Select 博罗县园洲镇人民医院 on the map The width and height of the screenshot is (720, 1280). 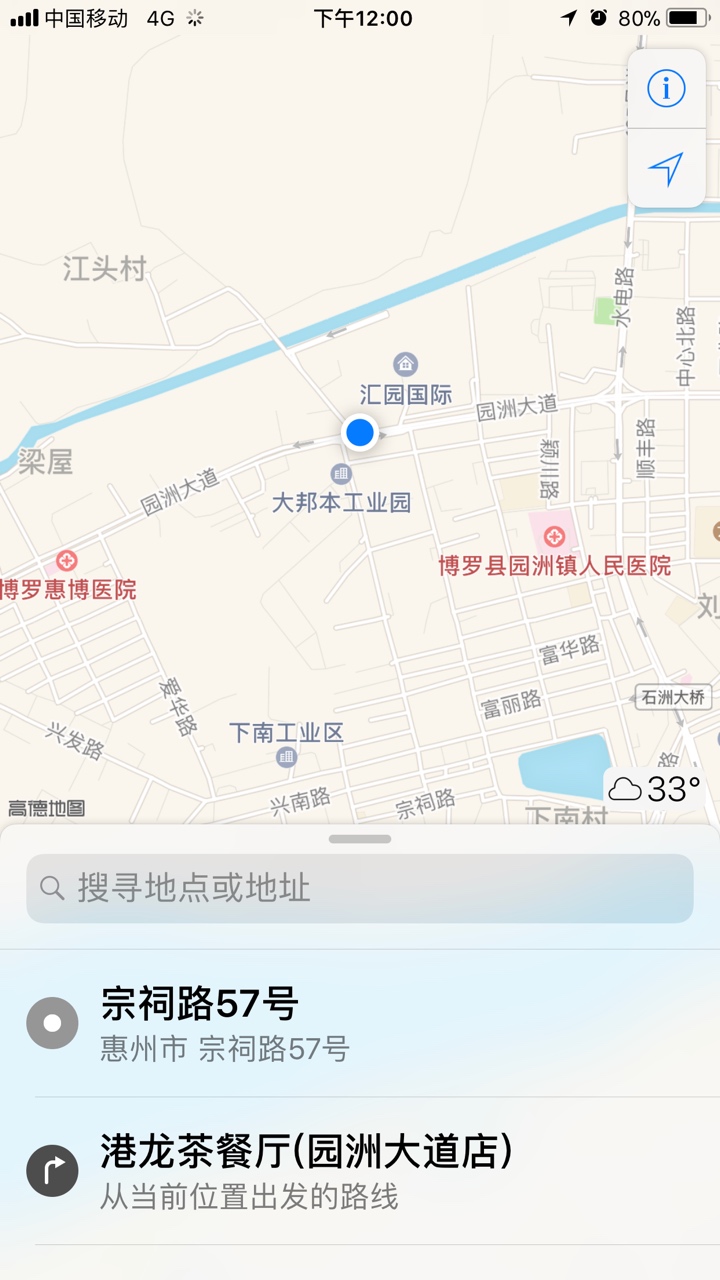click(x=554, y=540)
